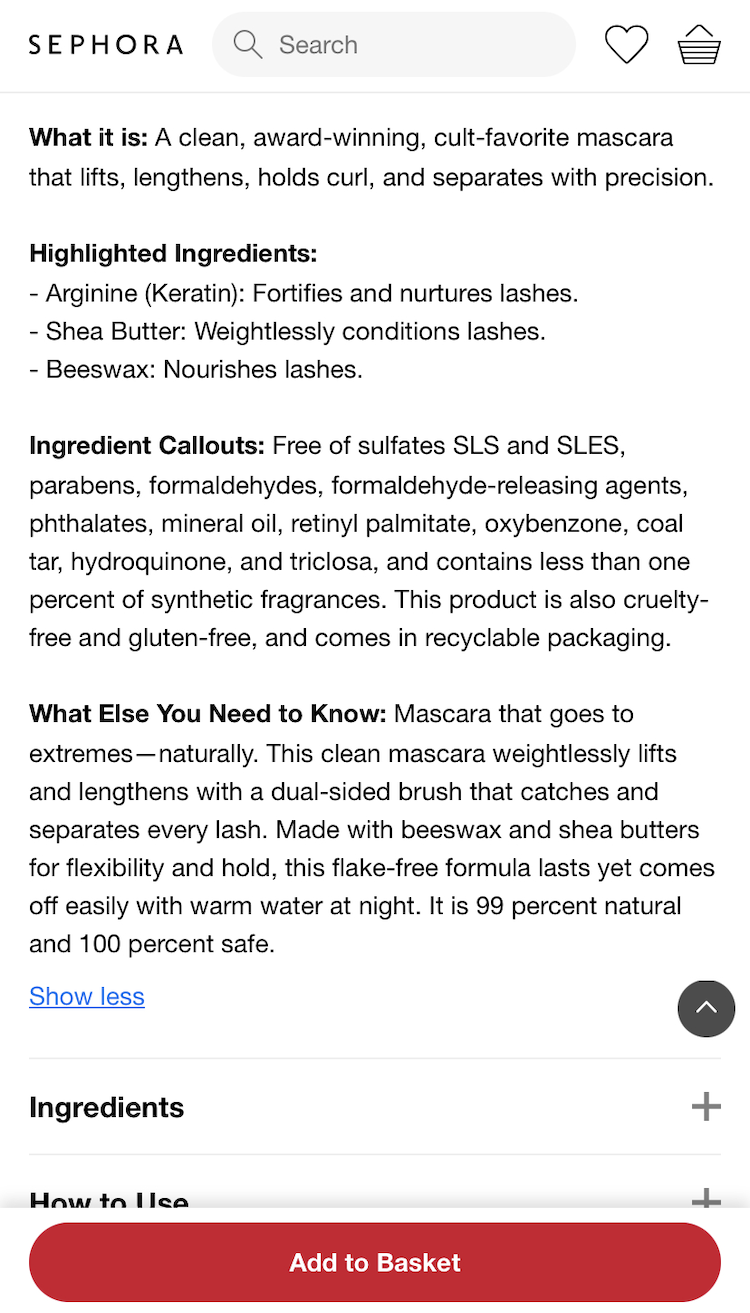The image size is (750, 1313).
Task: Open the shopping basket icon
Action: [699, 45]
